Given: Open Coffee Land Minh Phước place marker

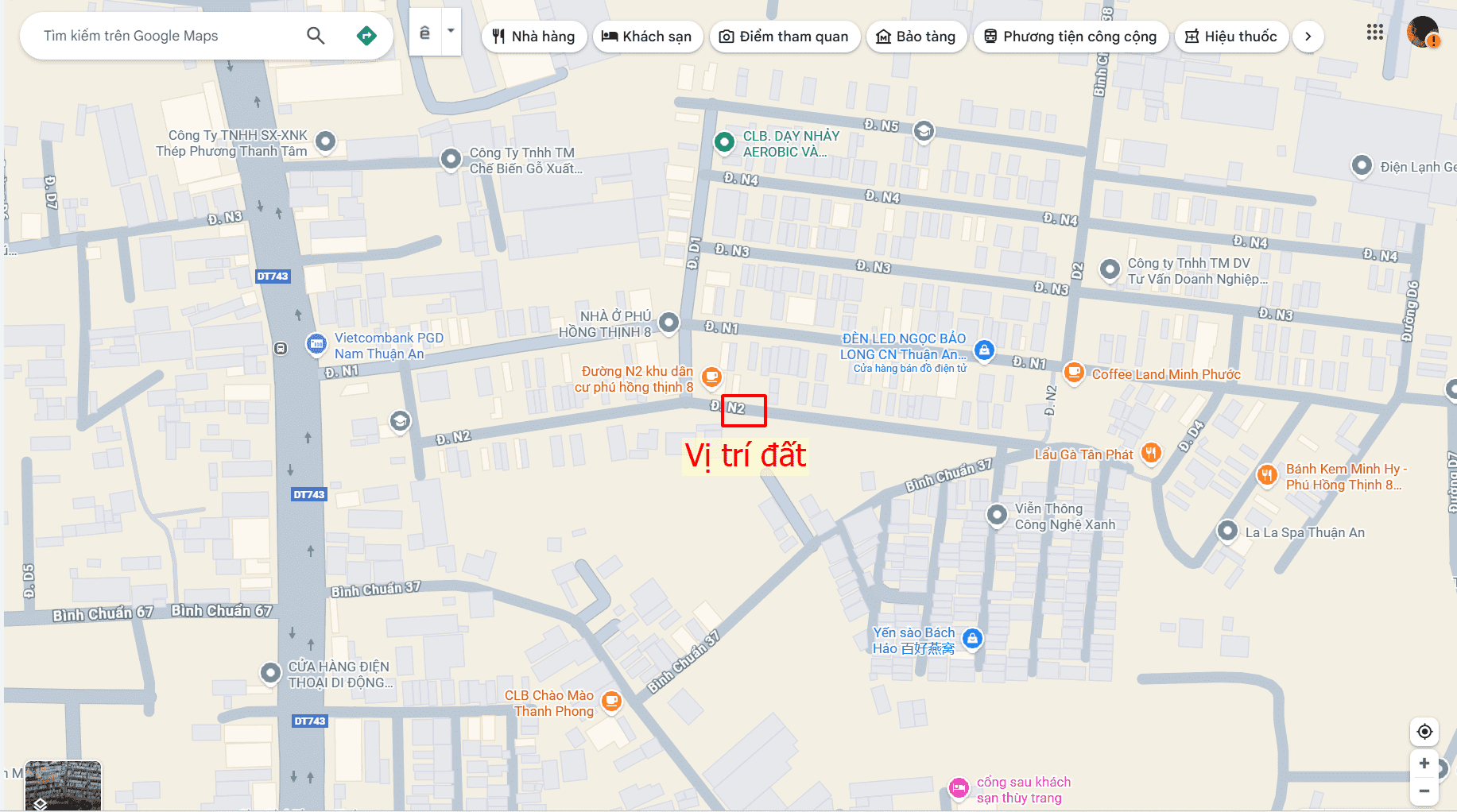Looking at the screenshot, I should pyautogui.click(x=1074, y=372).
